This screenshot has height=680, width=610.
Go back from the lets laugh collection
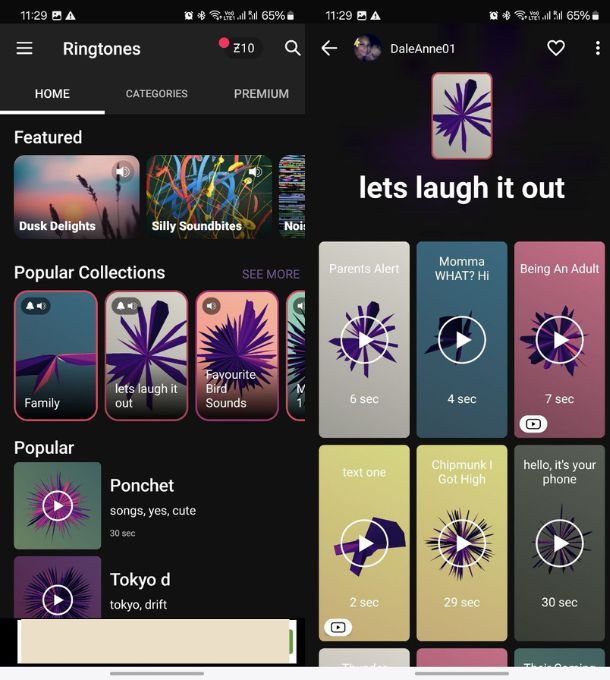pos(329,48)
